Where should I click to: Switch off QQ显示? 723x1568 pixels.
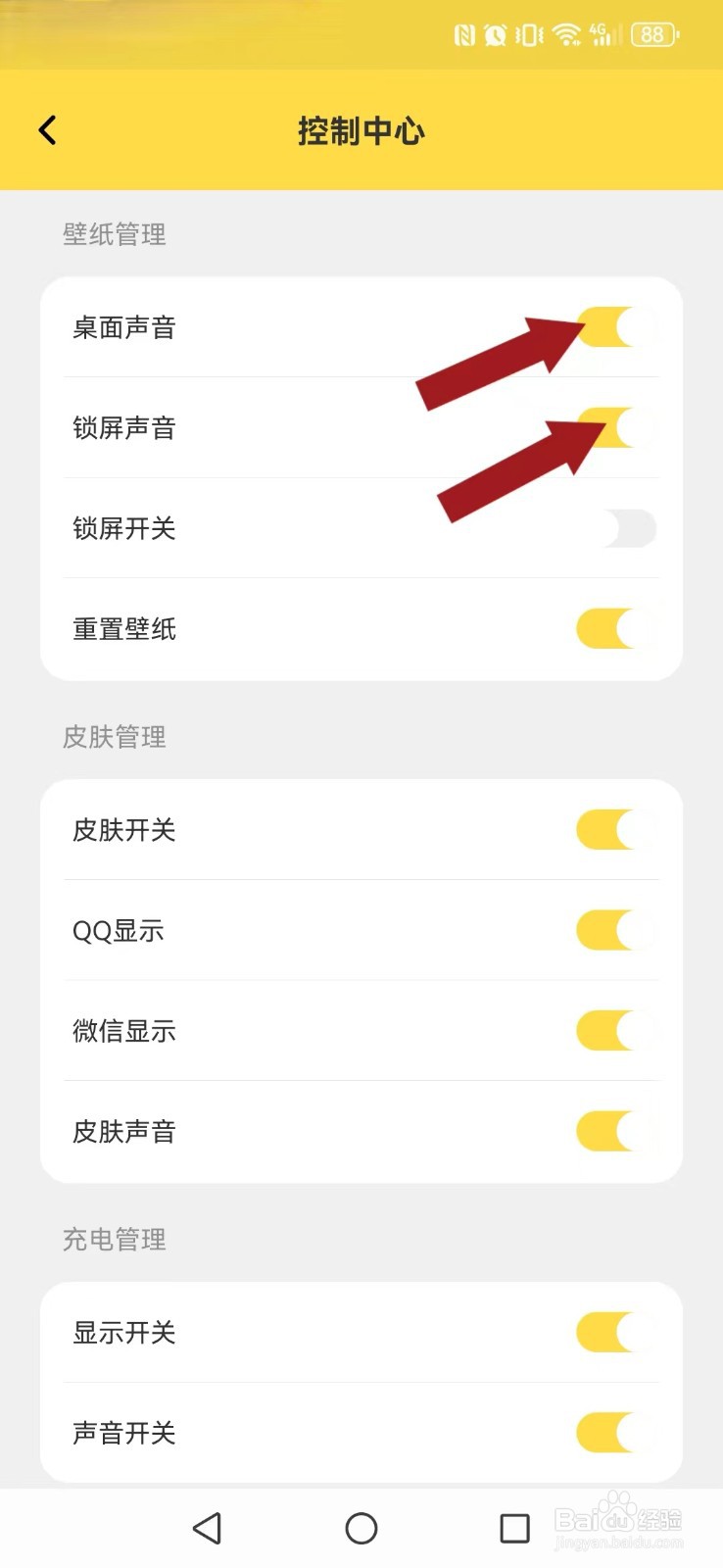(616, 931)
